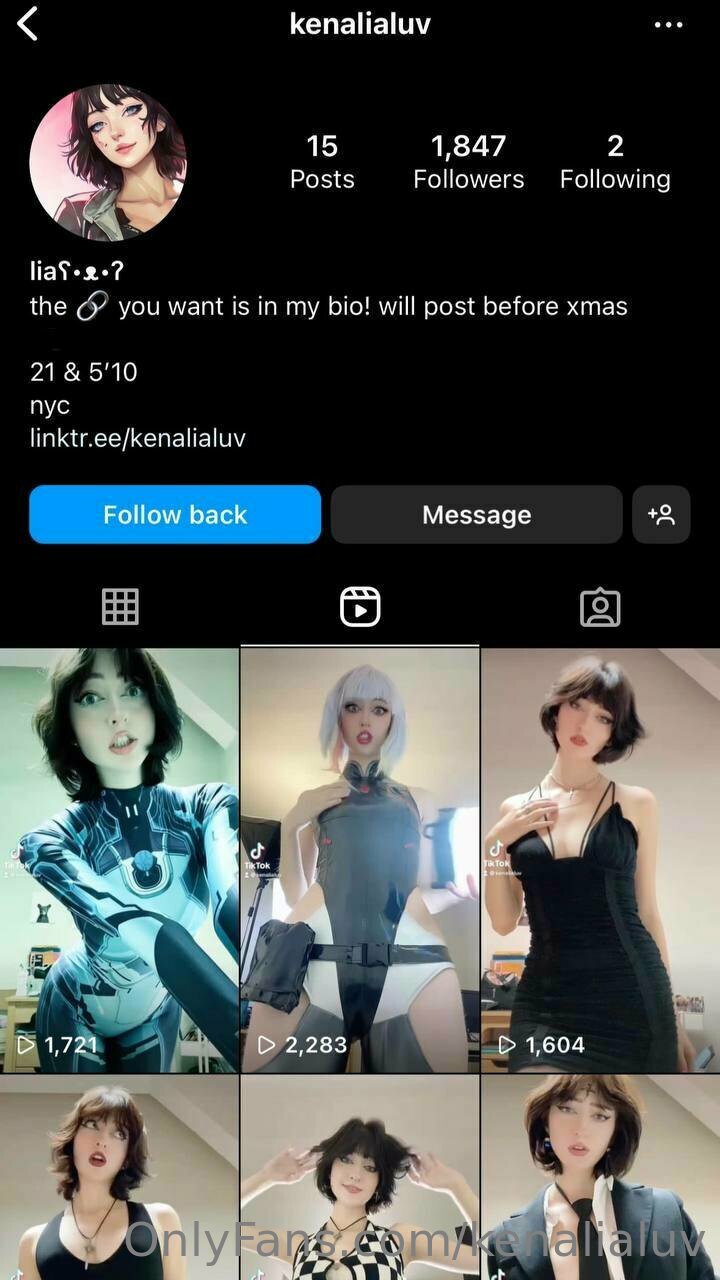Open the linktr.ee/kenalialuv link
The height and width of the screenshot is (1280, 720).
click(137, 438)
